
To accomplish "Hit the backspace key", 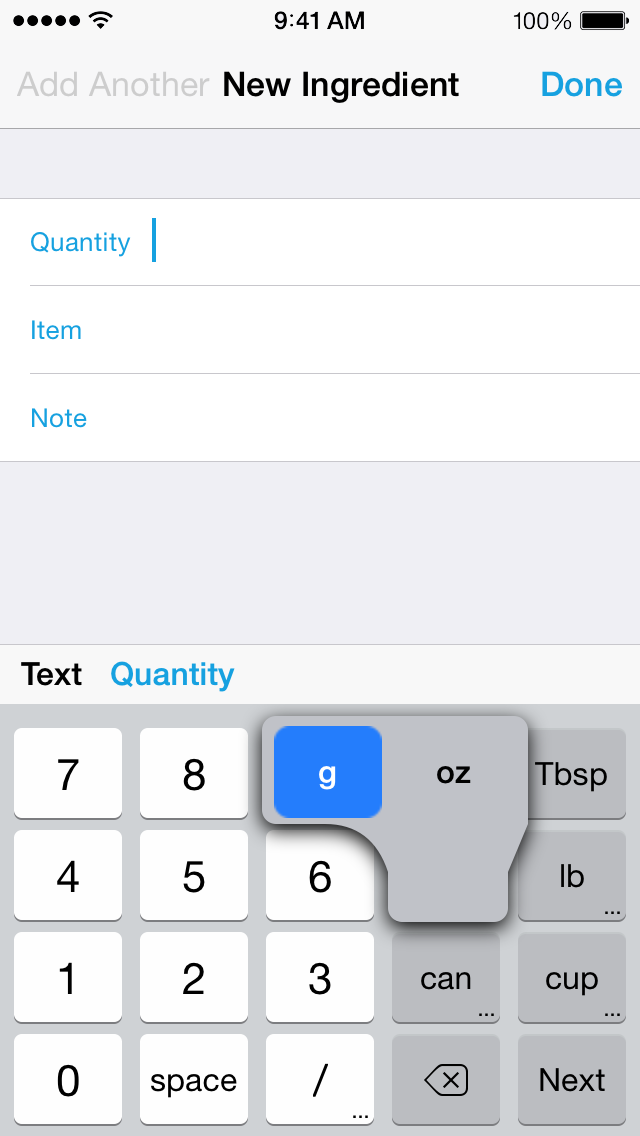I will pyautogui.click(x=446, y=1080).
